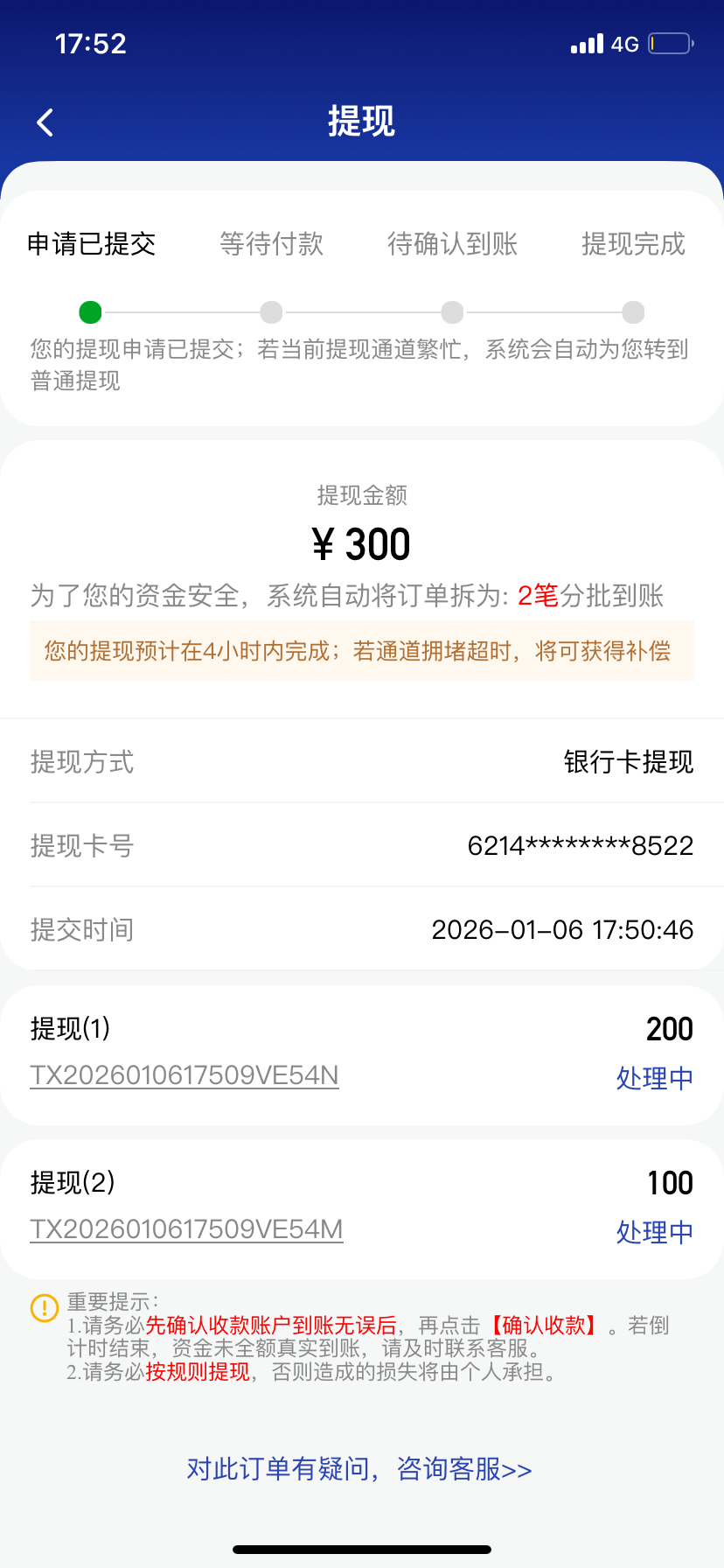Go back from the 提现 page

click(45, 122)
